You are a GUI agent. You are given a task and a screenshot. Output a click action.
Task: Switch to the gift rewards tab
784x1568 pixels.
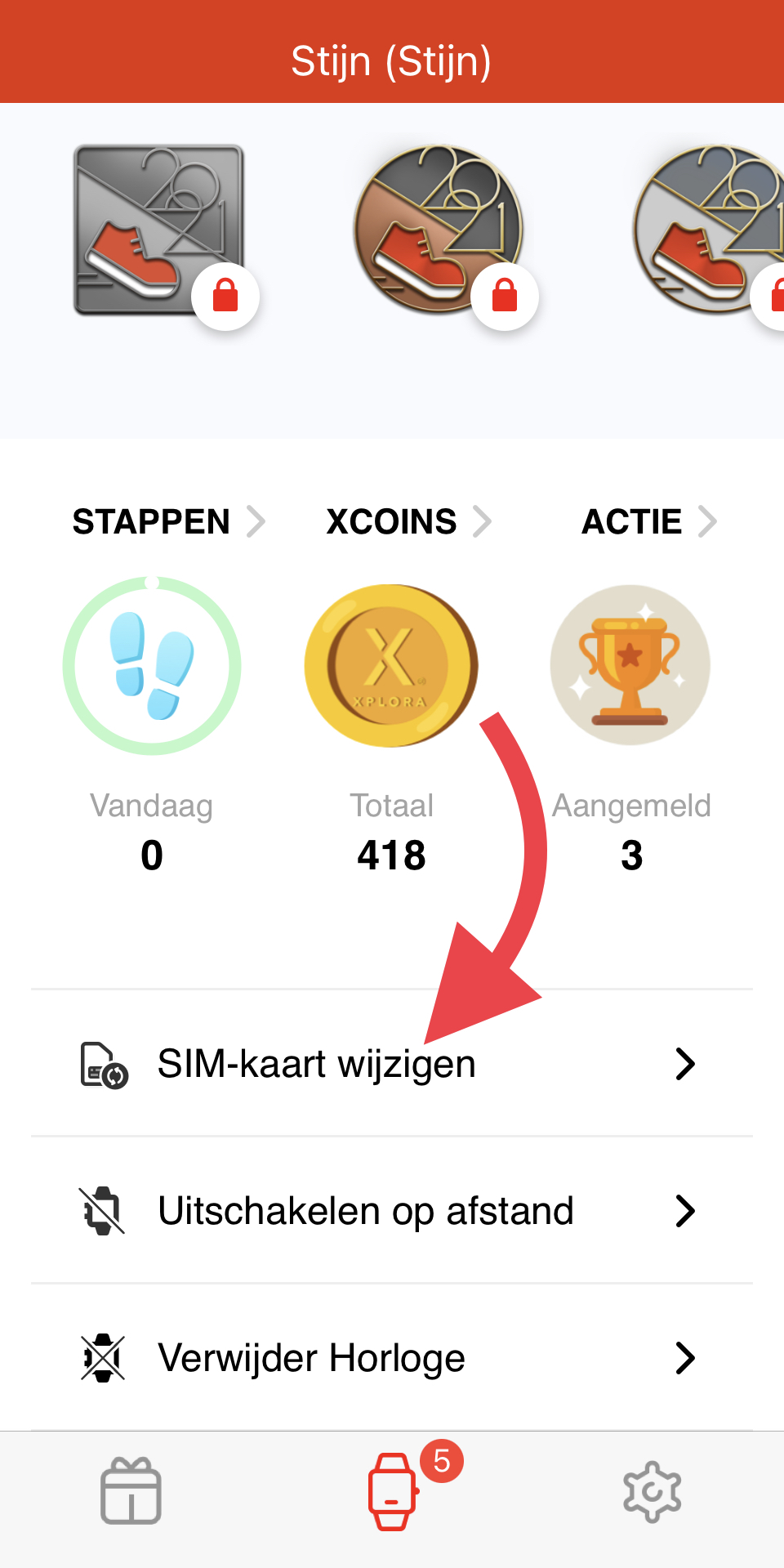(x=131, y=1491)
